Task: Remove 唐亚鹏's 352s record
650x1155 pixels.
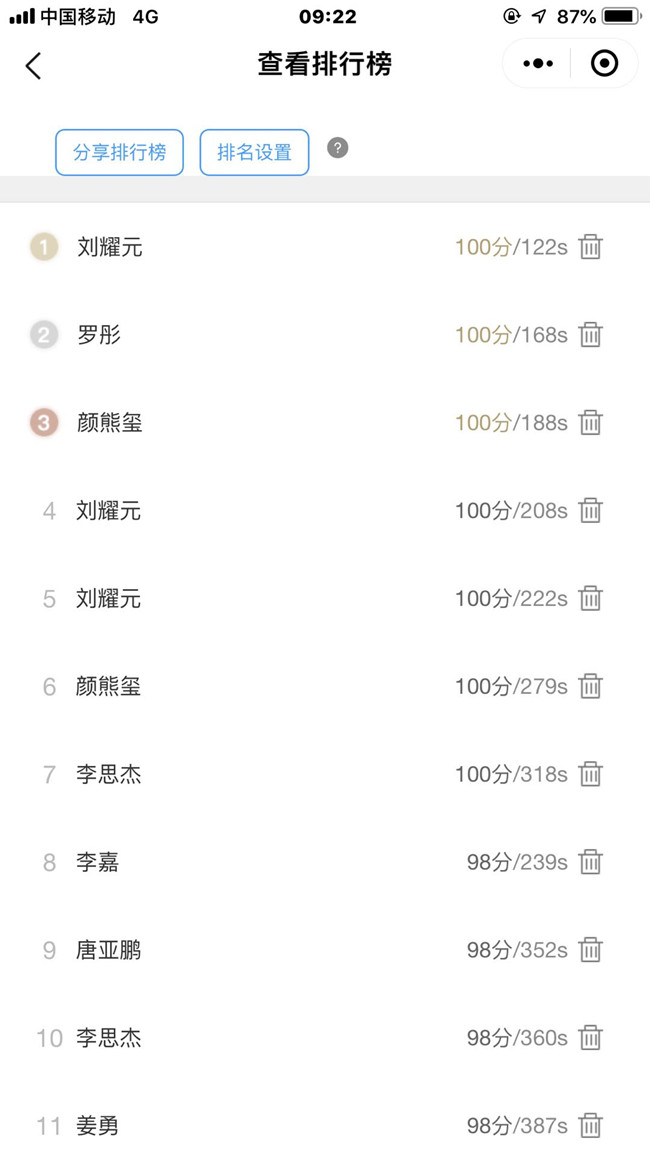Action: 590,949
